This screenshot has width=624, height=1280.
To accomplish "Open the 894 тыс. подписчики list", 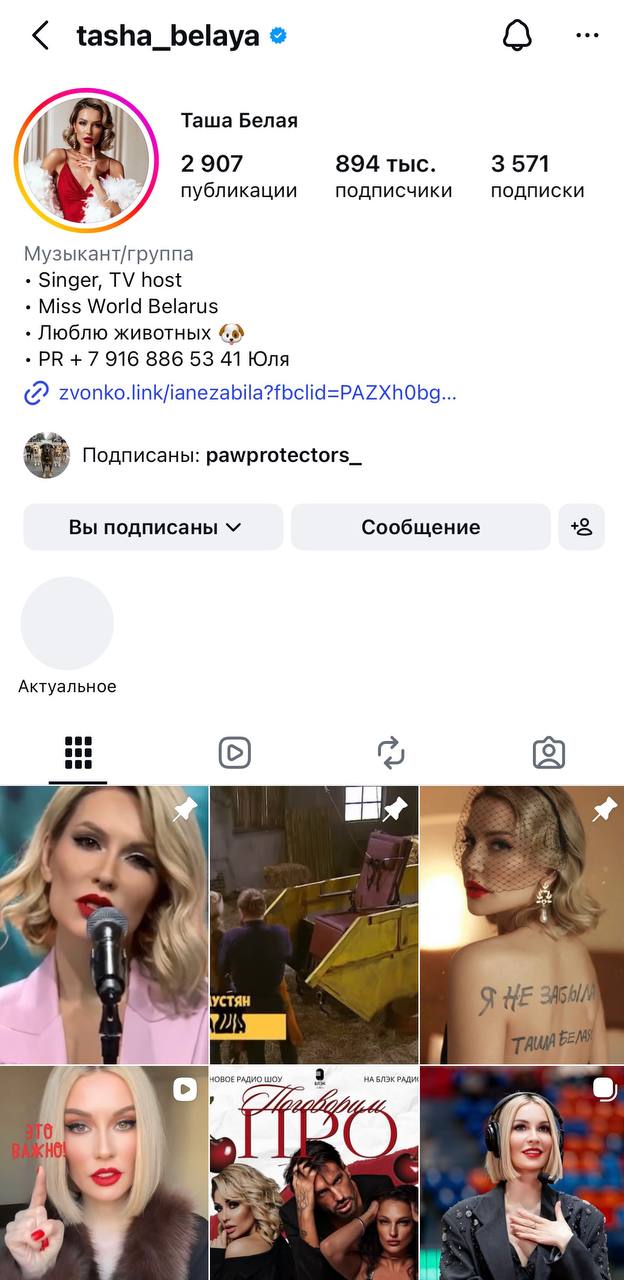I will (x=393, y=176).
